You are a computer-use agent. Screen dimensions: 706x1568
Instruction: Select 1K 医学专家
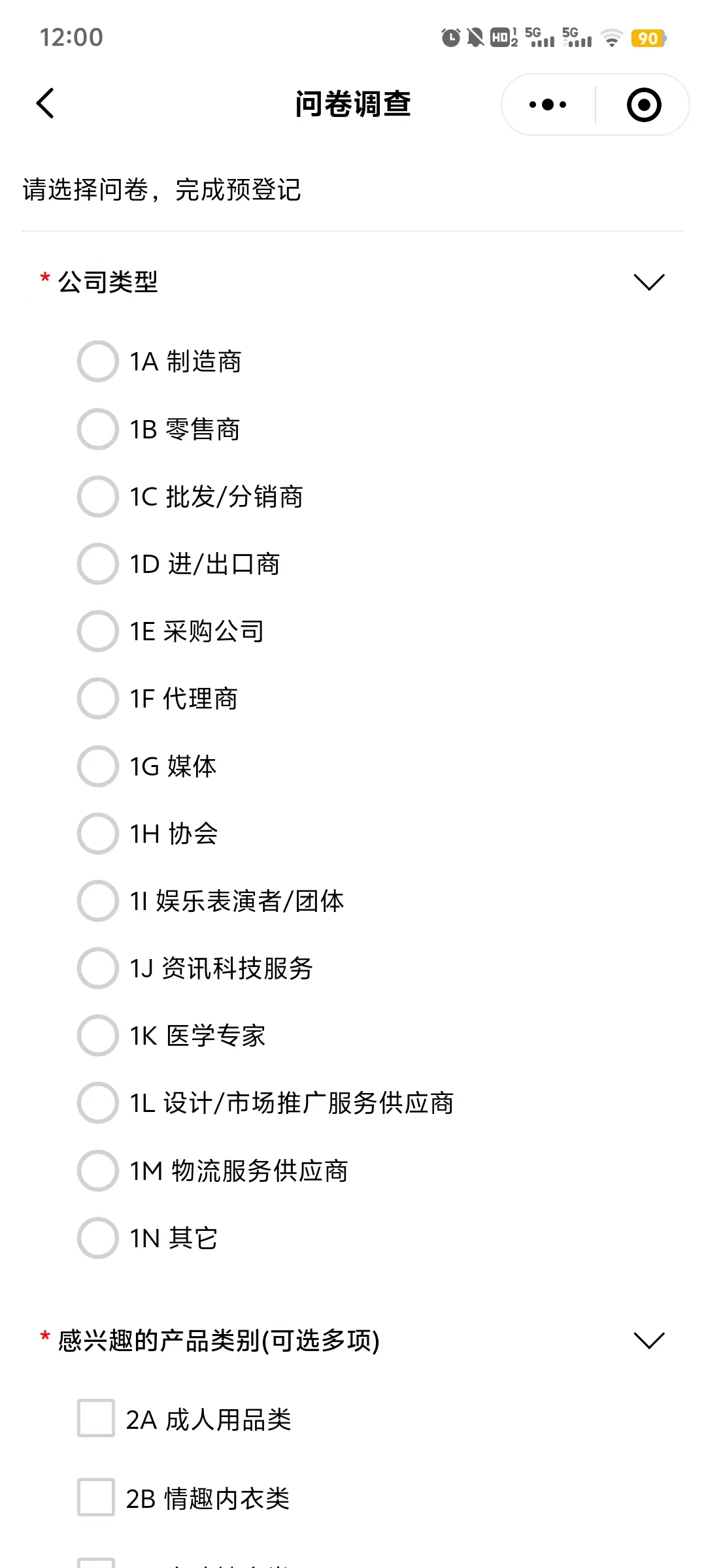click(x=98, y=1036)
